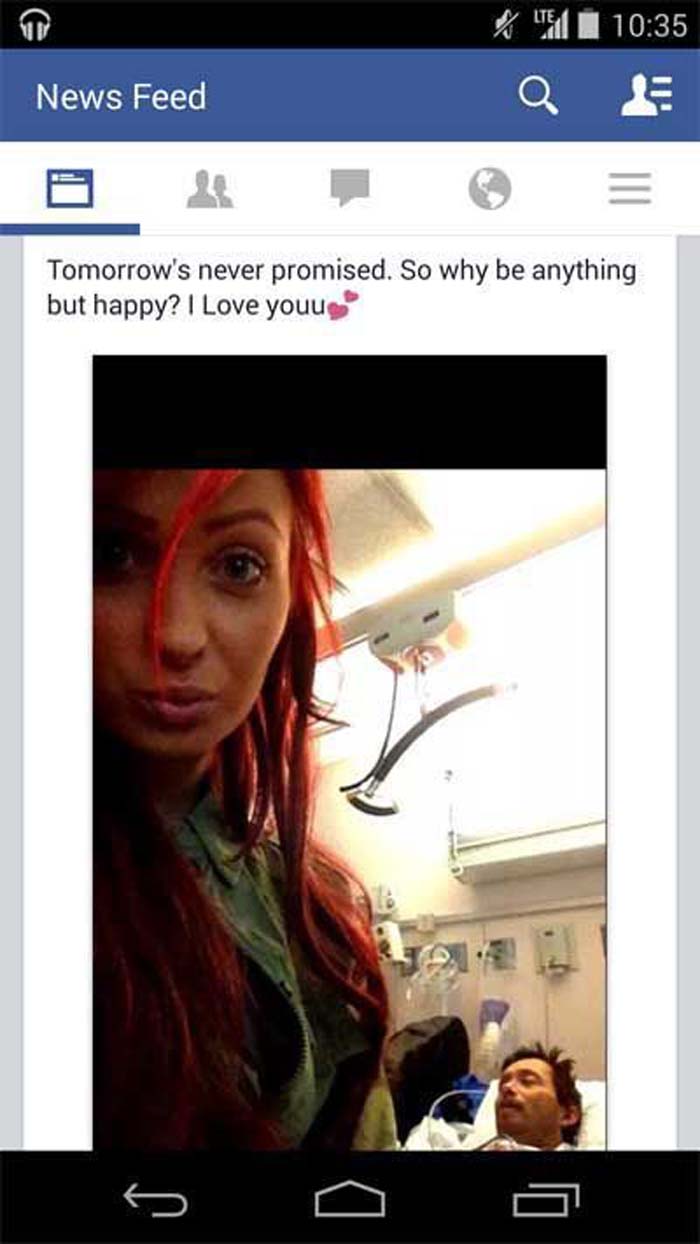The height and width of the screenshot is (1244, 700).
Task: Open the more menu tab
Action: click(630, 188)
